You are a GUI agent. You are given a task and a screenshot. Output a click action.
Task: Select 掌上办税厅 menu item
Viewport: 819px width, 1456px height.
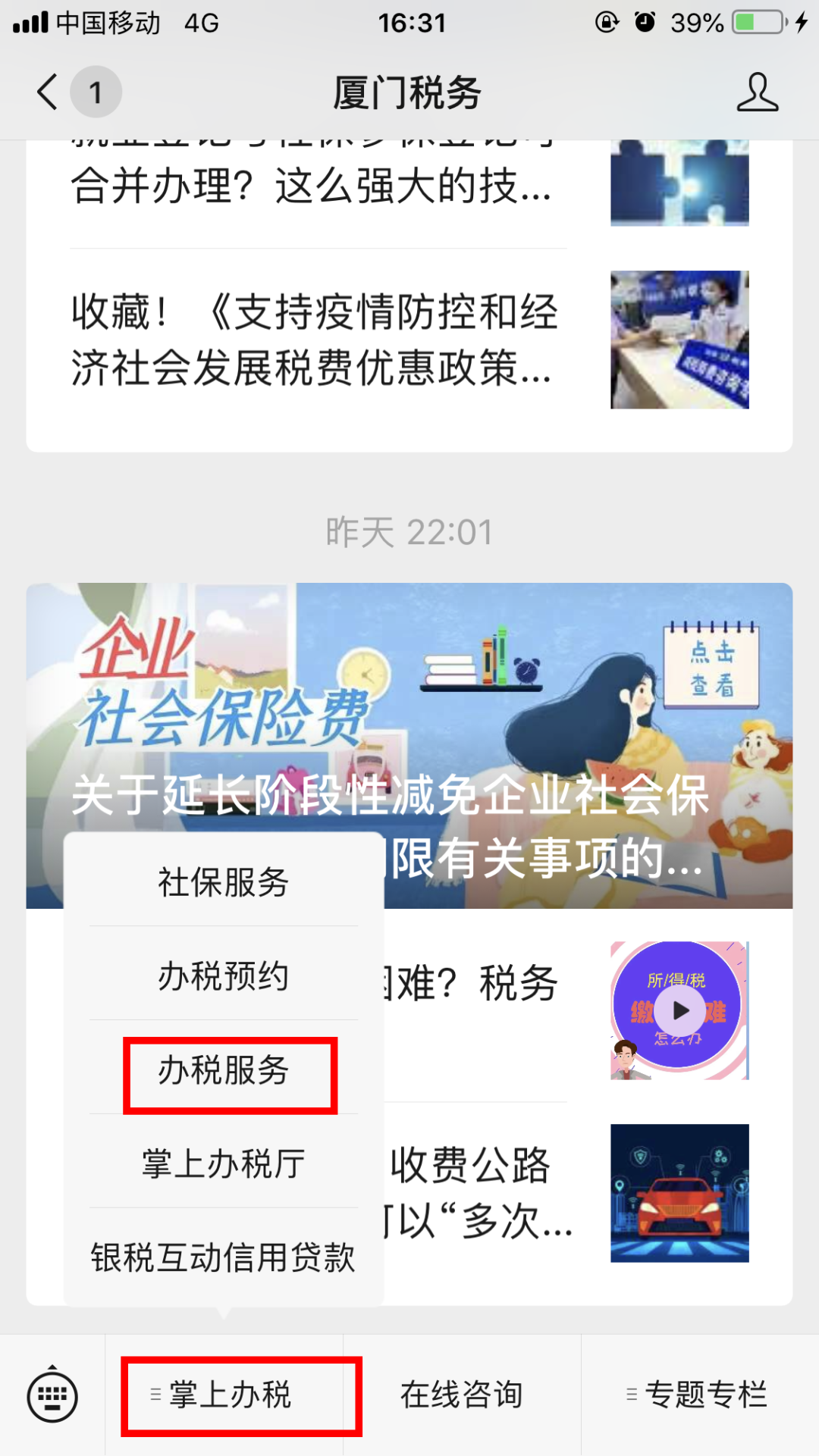[224, 1163]
